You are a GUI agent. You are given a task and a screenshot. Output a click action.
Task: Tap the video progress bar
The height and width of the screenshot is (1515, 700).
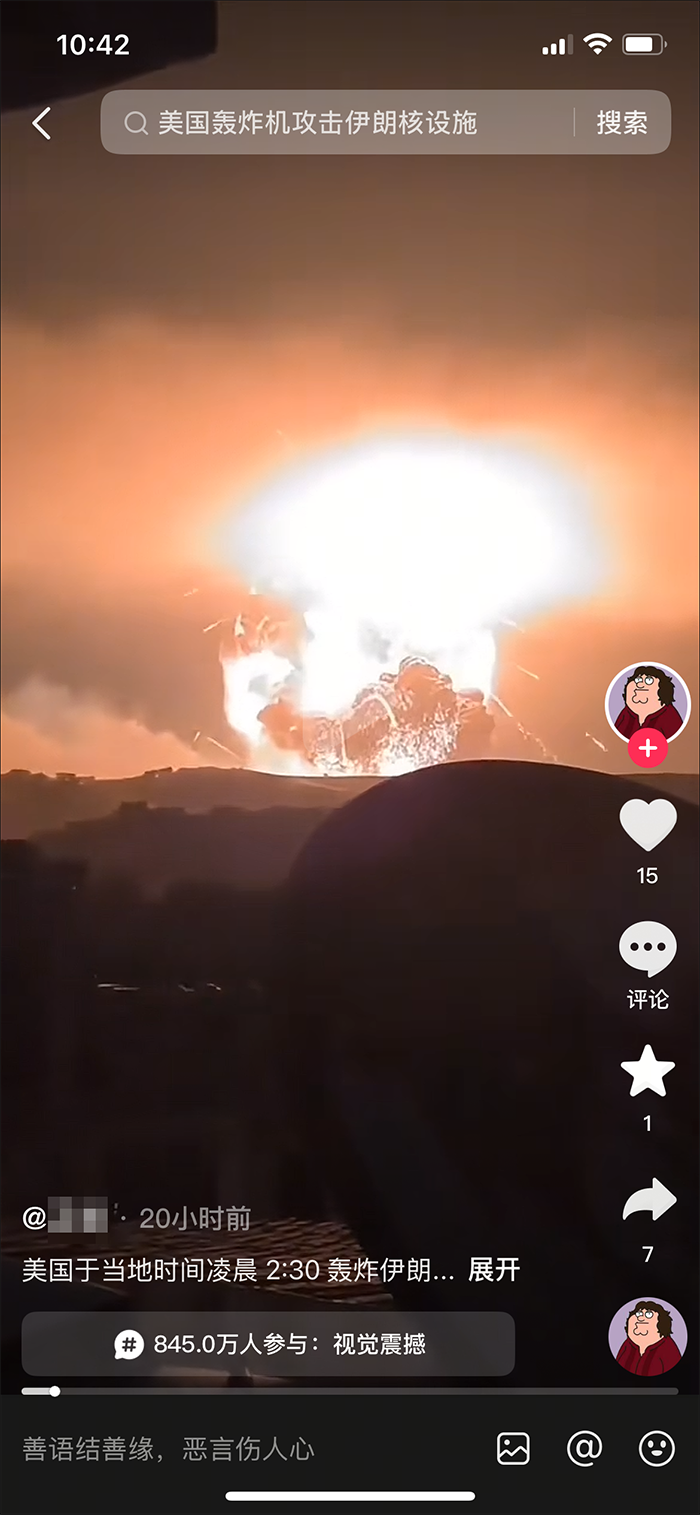point(350,1391)
